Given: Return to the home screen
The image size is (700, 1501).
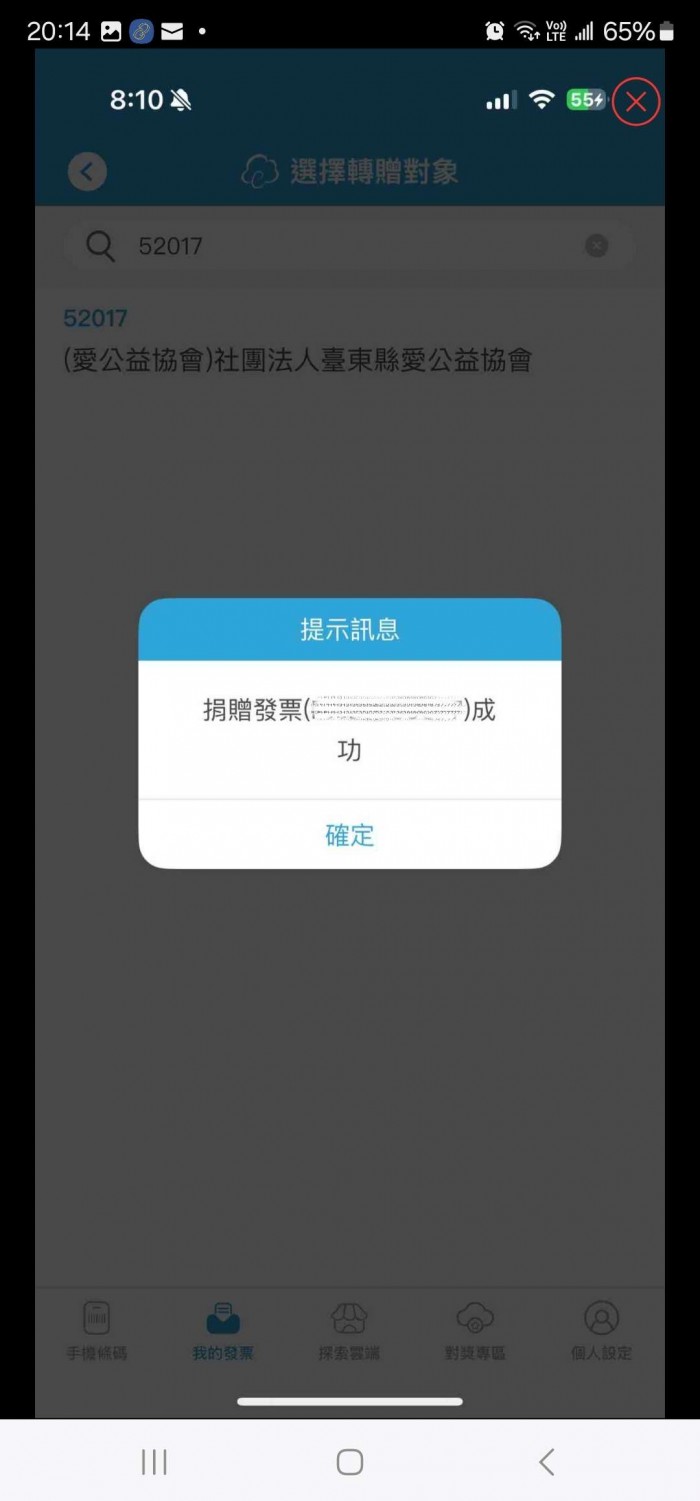Looking at the screenshot, I should [x=350, y=1462].
